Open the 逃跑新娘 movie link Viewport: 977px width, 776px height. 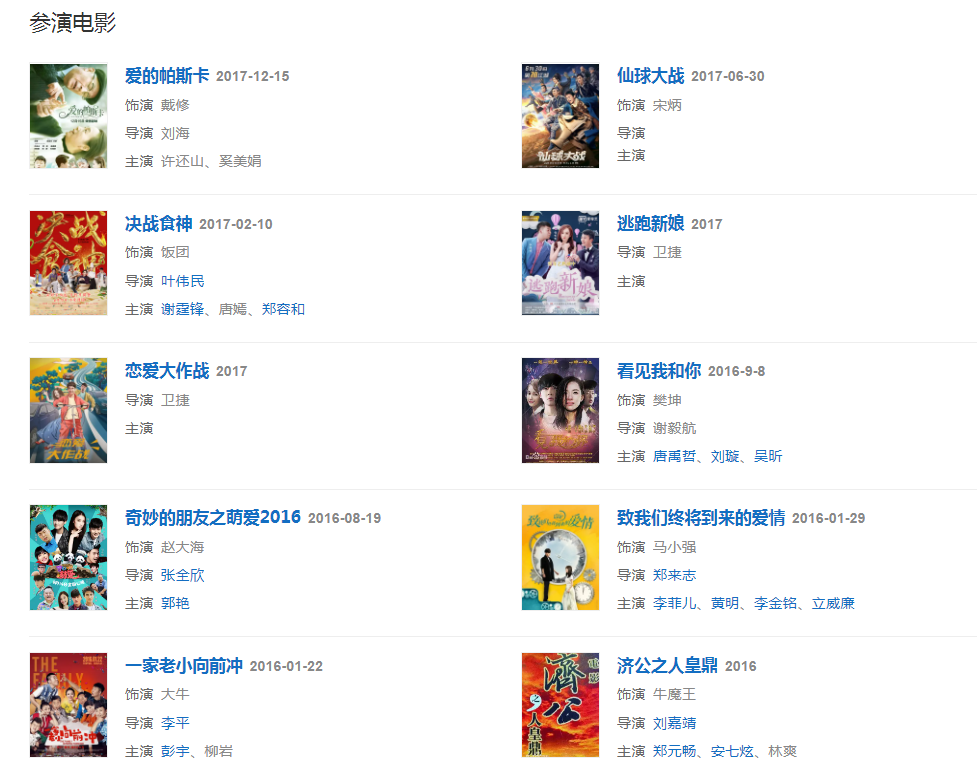point(650,223)
